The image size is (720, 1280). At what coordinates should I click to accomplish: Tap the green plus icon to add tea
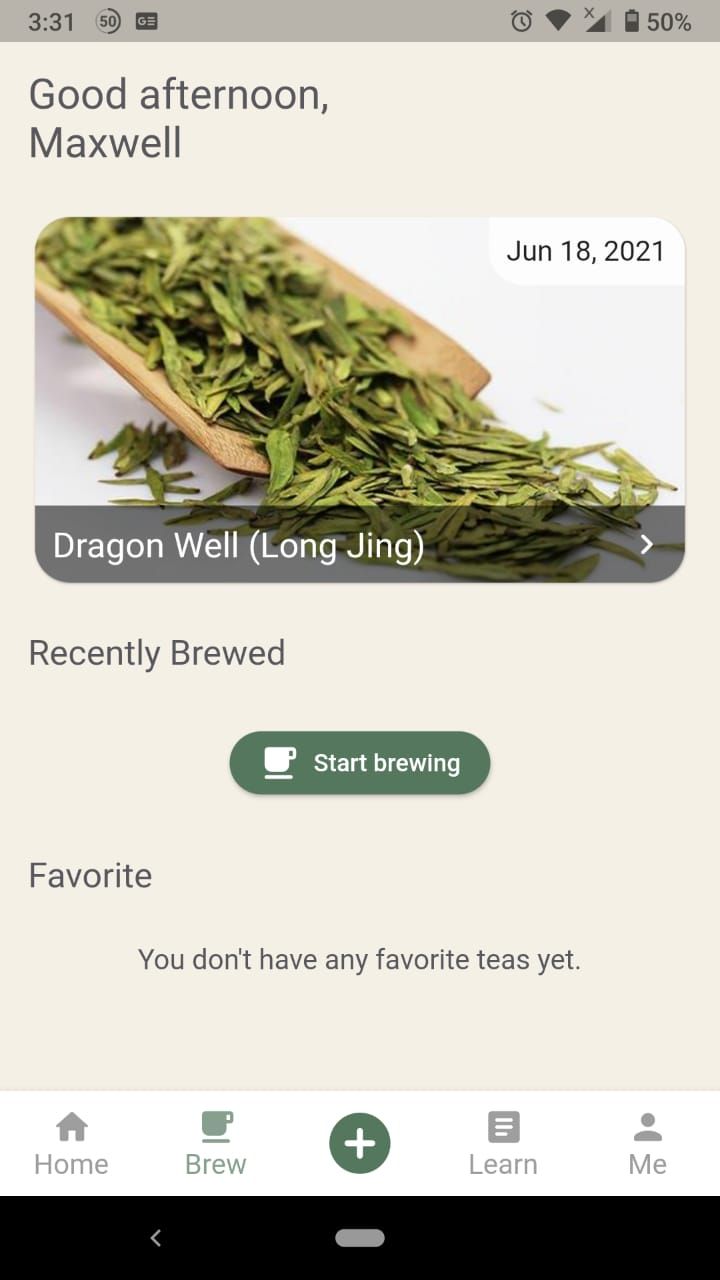[x=360, y=1142]
